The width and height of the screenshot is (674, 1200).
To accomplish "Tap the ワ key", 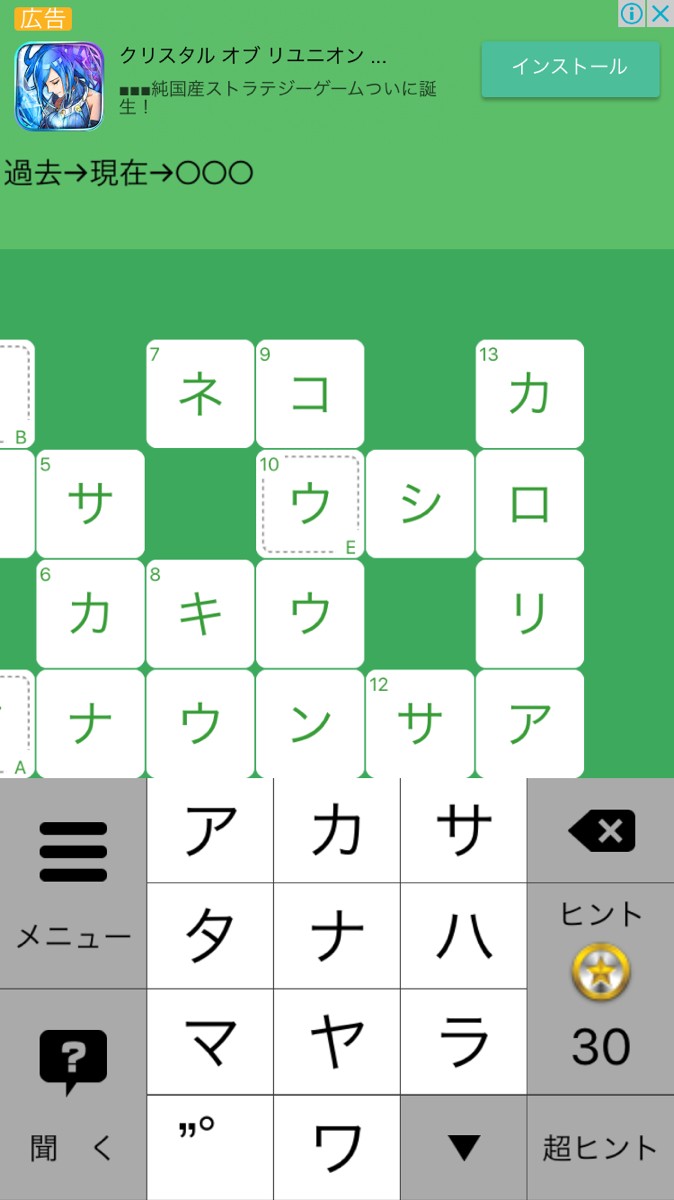I will [337, 1148].
